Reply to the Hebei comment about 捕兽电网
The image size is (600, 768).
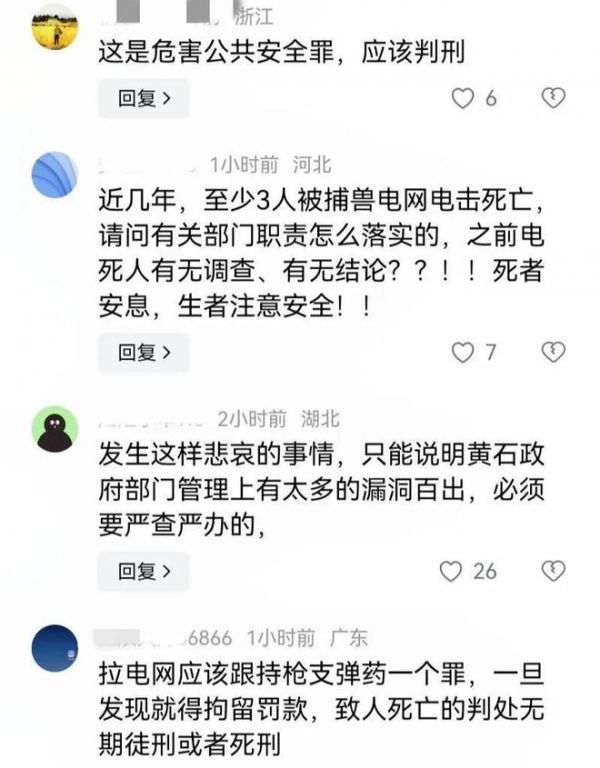pos(143,352)
